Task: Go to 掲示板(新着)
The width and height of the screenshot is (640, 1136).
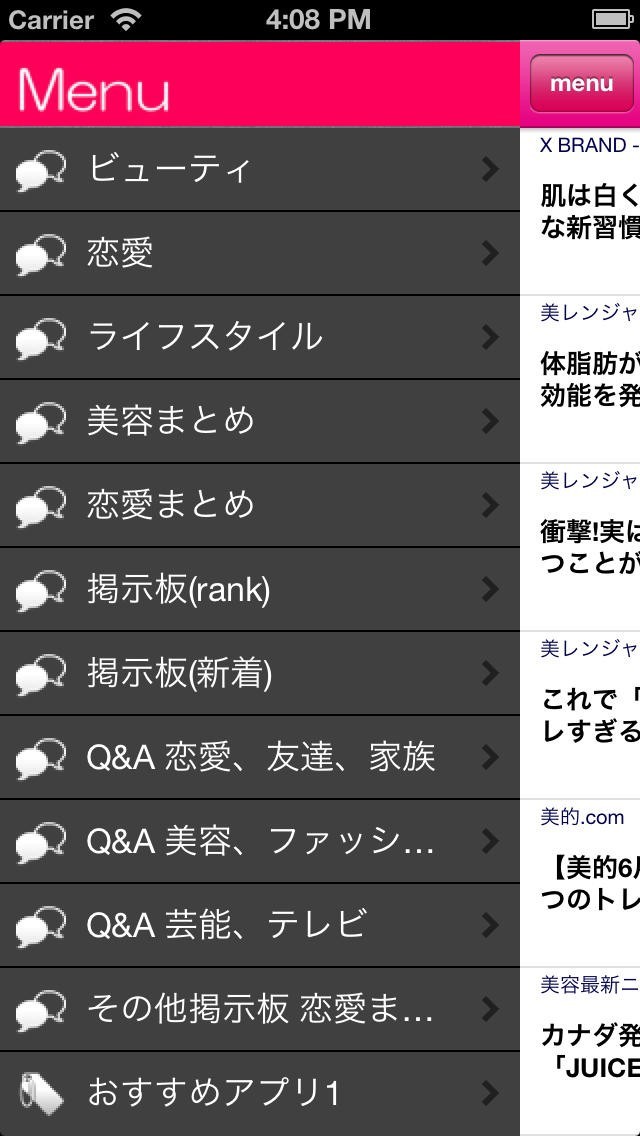Action: tap(259, 674)
